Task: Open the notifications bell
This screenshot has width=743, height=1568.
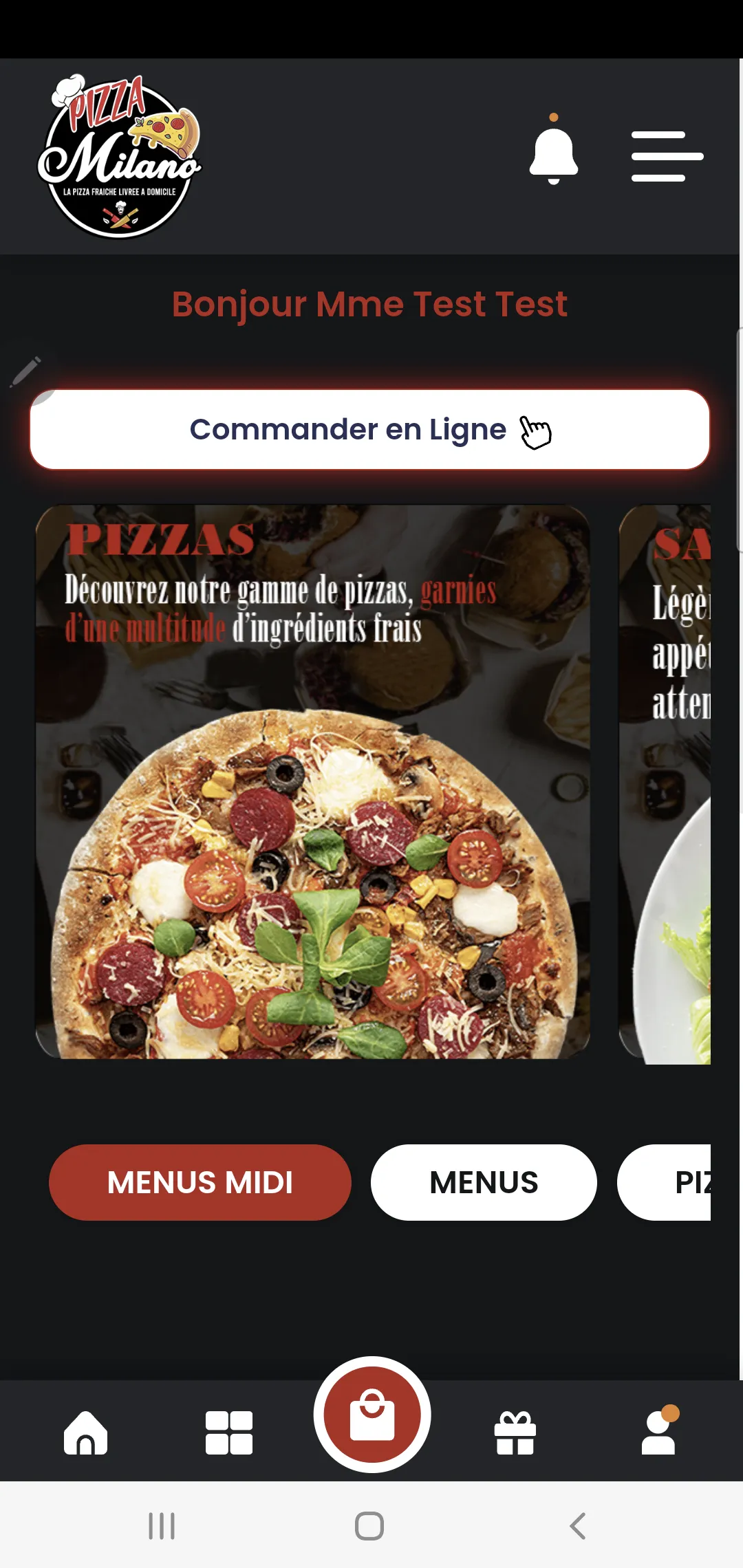Action: tap(553, 155)
